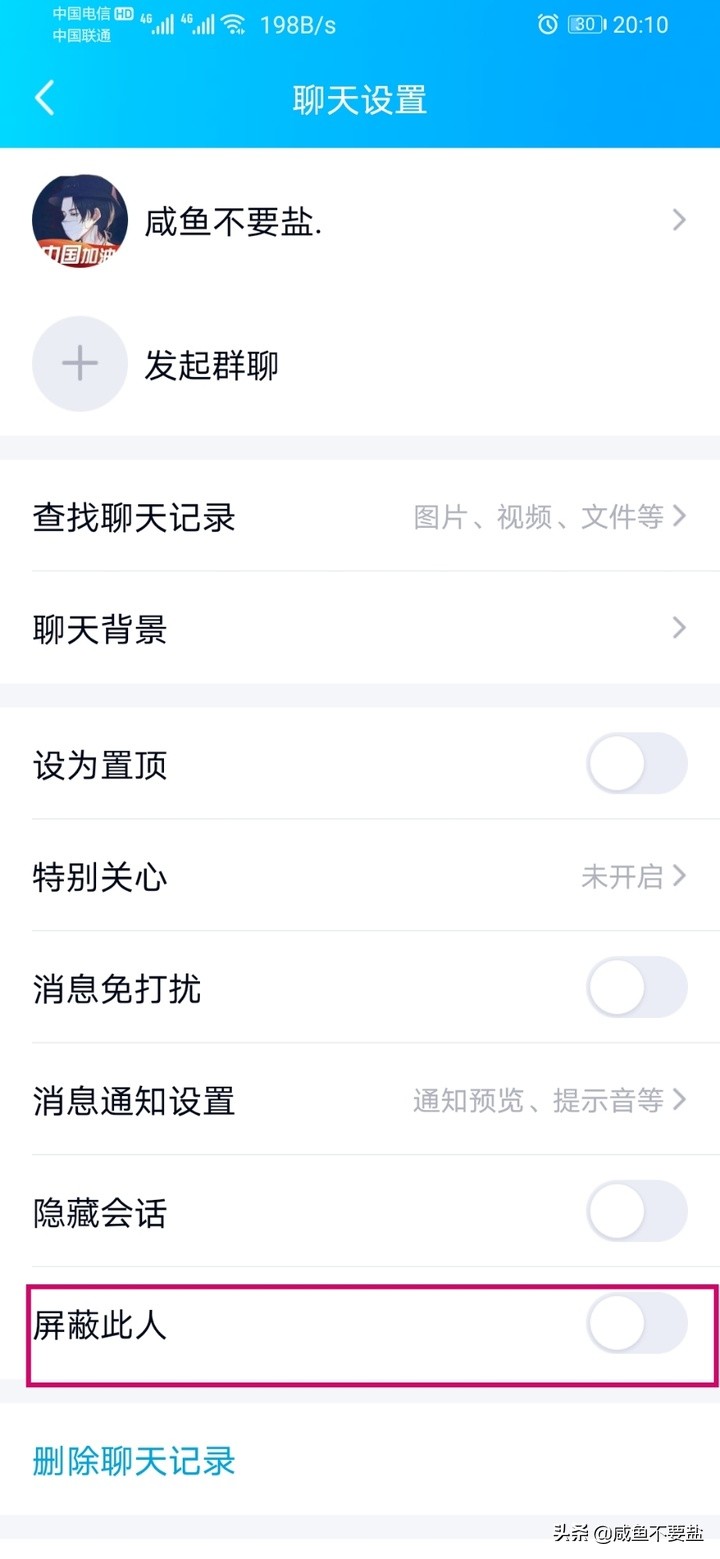The image size is (720, 1559).
Task: Tap 删除聊天记录 to delete history
Action: point(134,1461)
